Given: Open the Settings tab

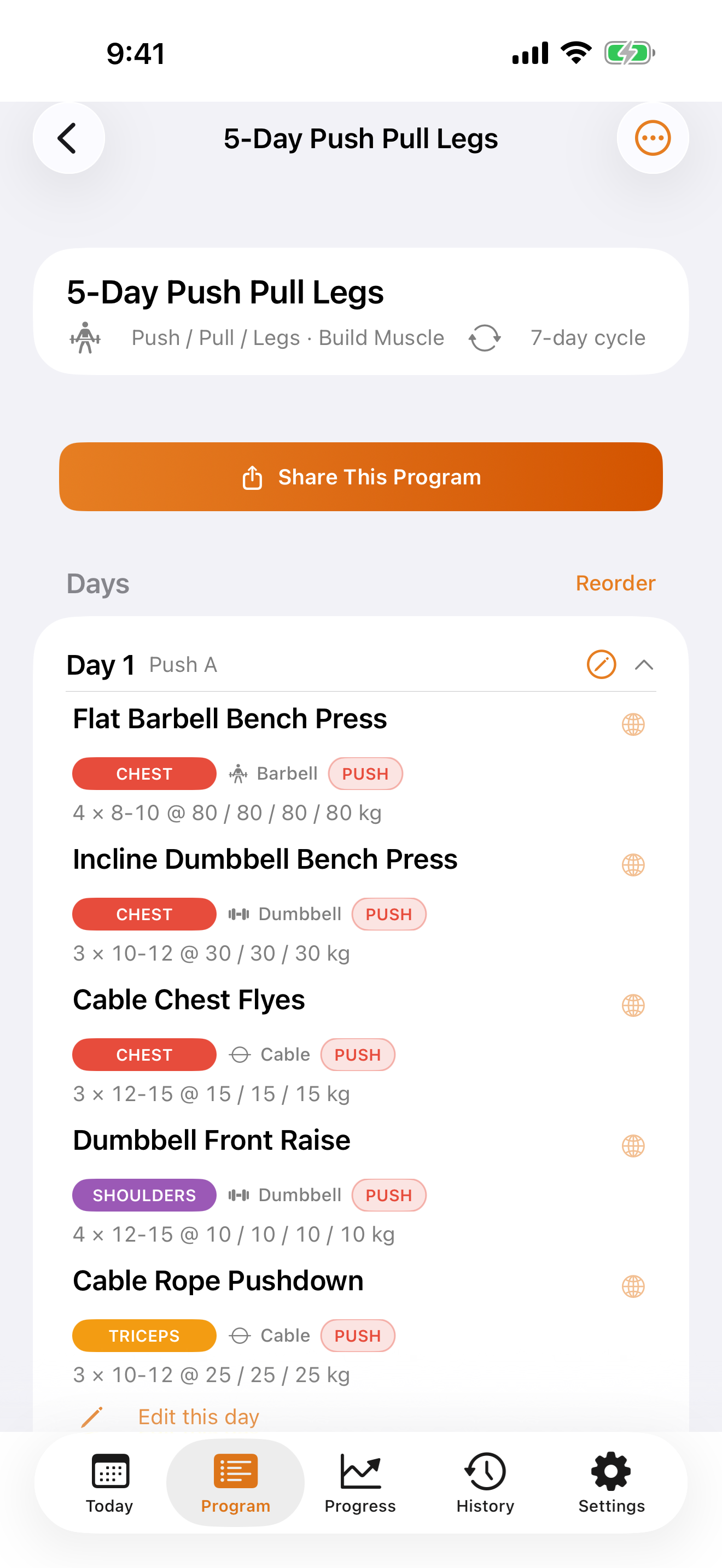Looking at the screenshot, I should (611, 1483).
